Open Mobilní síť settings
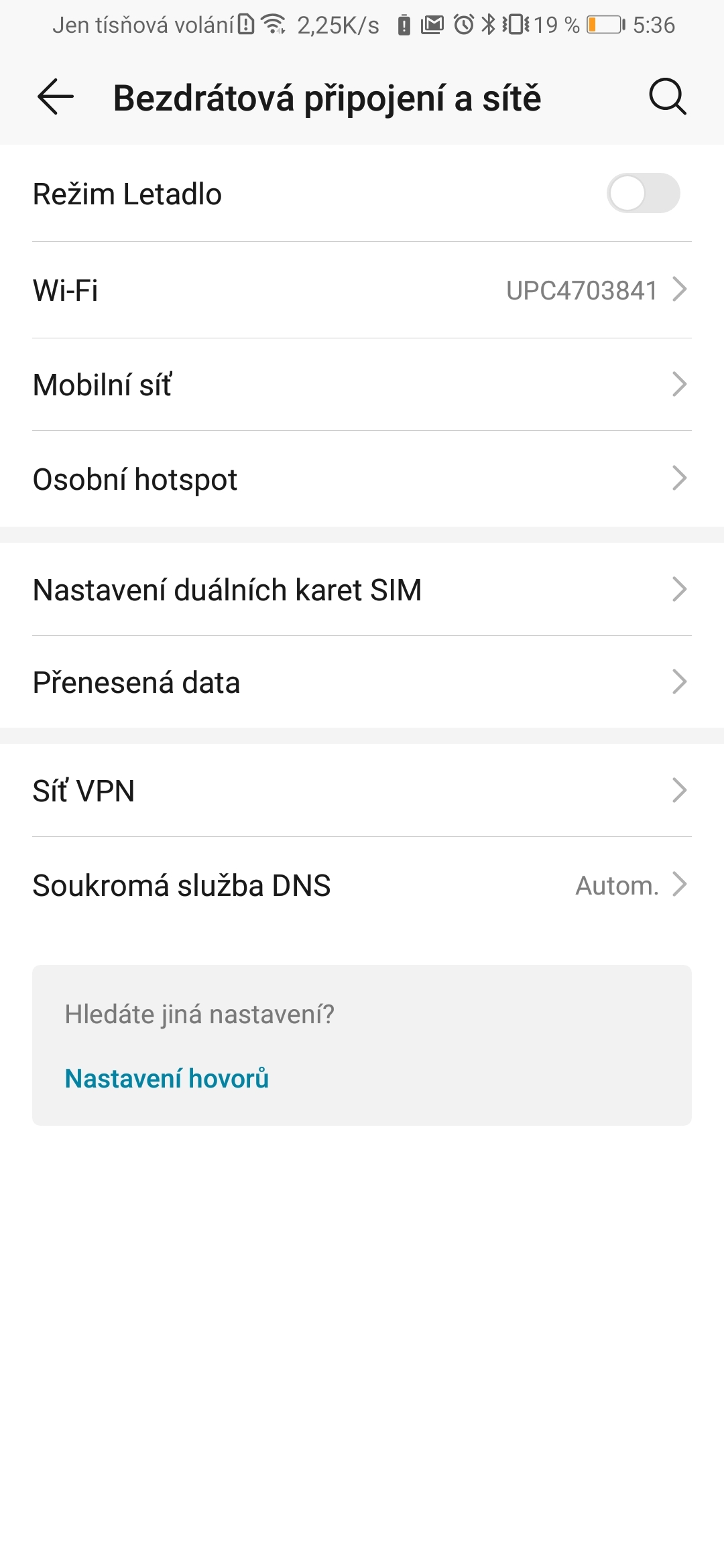This screenshot has height=1568, width=724. (x=362, y=385)
